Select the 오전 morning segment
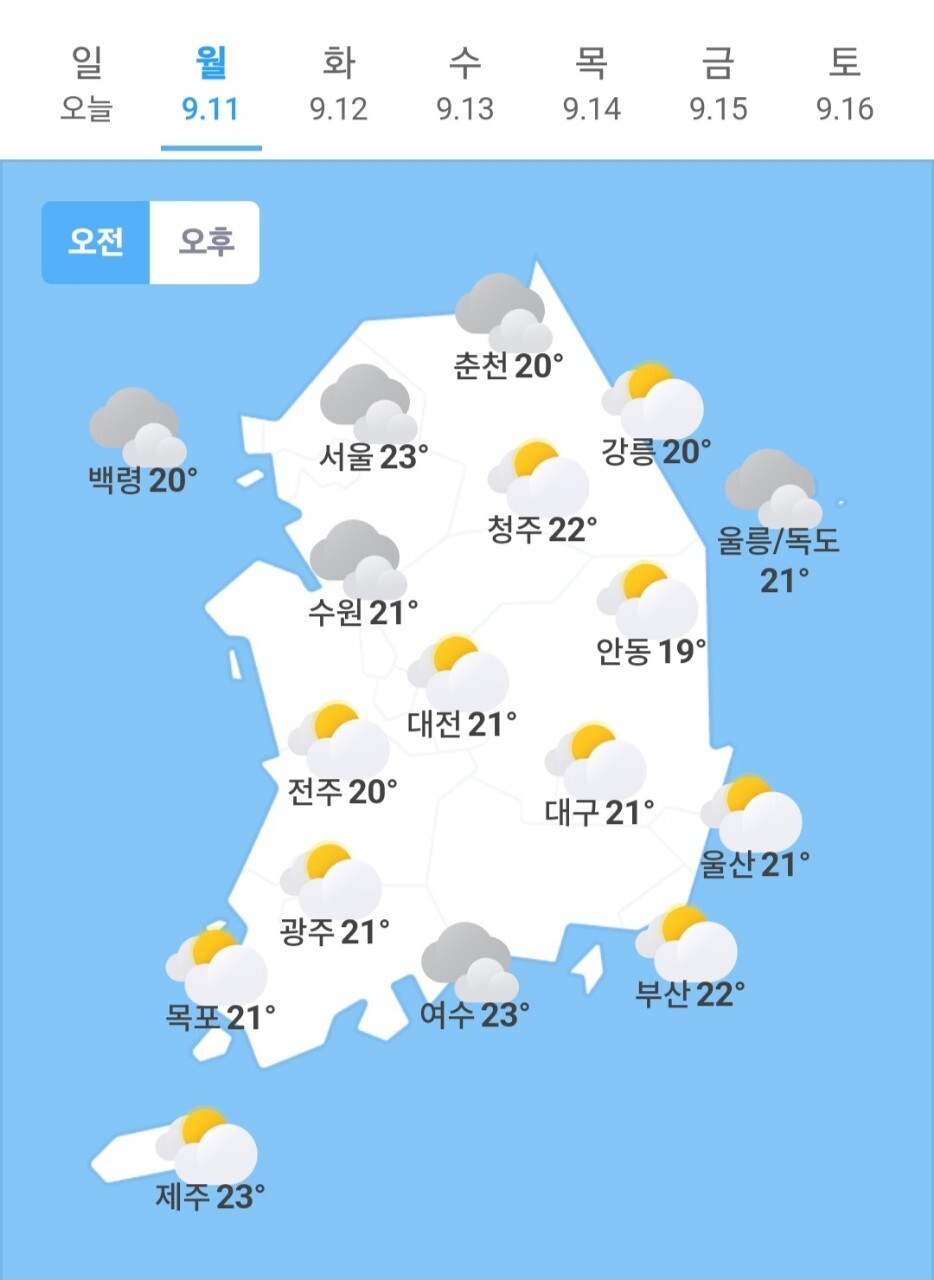The width and height of the screenshot is (934, 1280). [96, 243]
